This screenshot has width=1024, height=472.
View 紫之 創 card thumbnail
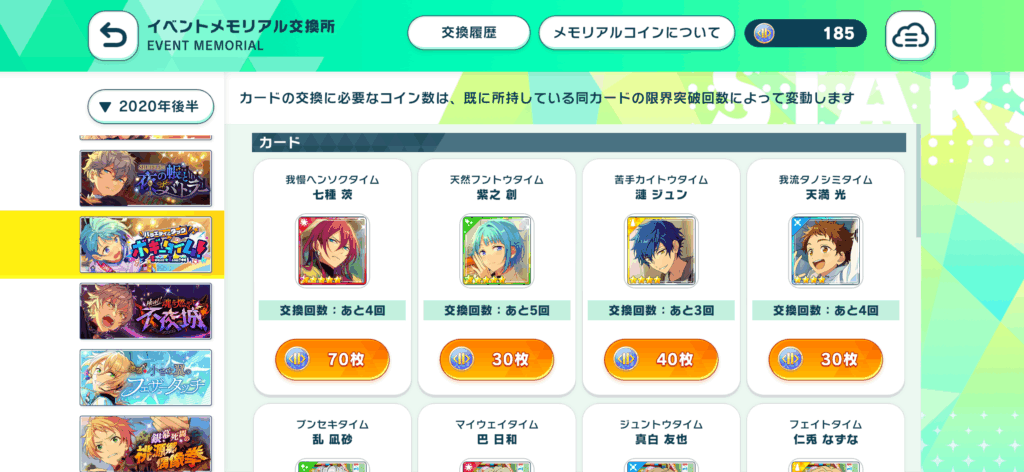click(496, 251)
